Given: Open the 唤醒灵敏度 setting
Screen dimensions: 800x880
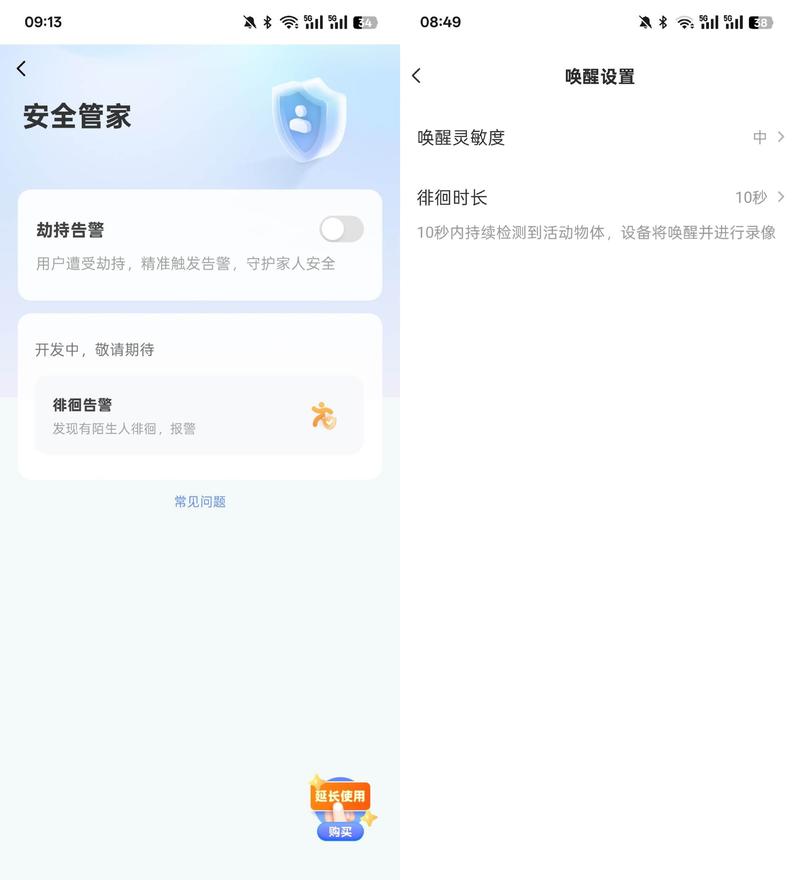Looking at the screenshot, I should tap(600, 137).
